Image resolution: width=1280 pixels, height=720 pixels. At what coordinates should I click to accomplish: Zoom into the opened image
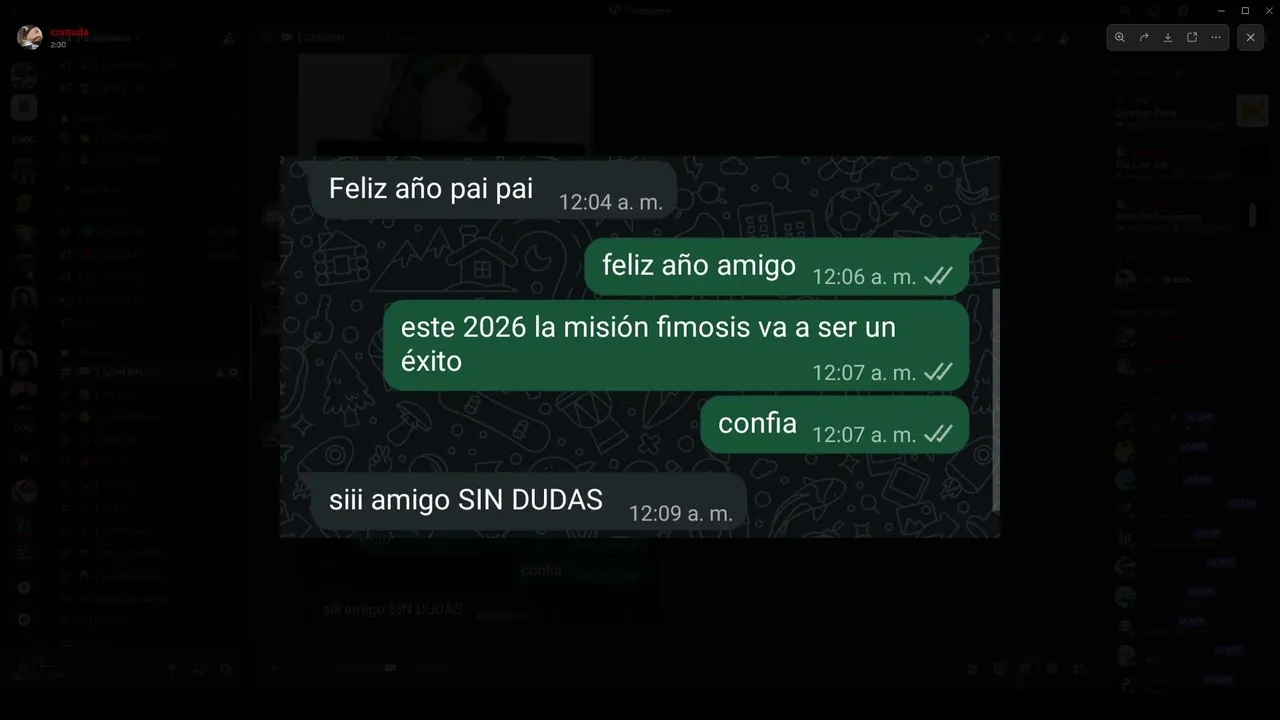pyautogui.click(x=1119, y=37)
